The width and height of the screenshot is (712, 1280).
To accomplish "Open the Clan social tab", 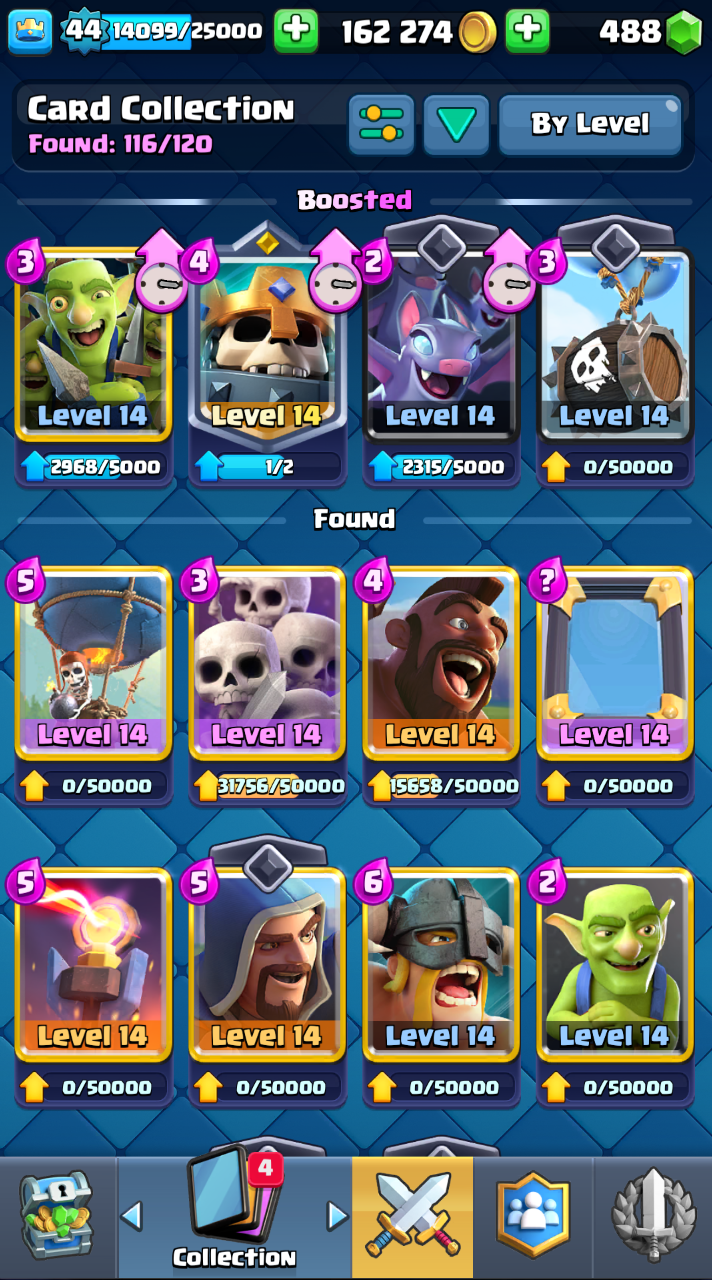I will tap(533, 1217).
